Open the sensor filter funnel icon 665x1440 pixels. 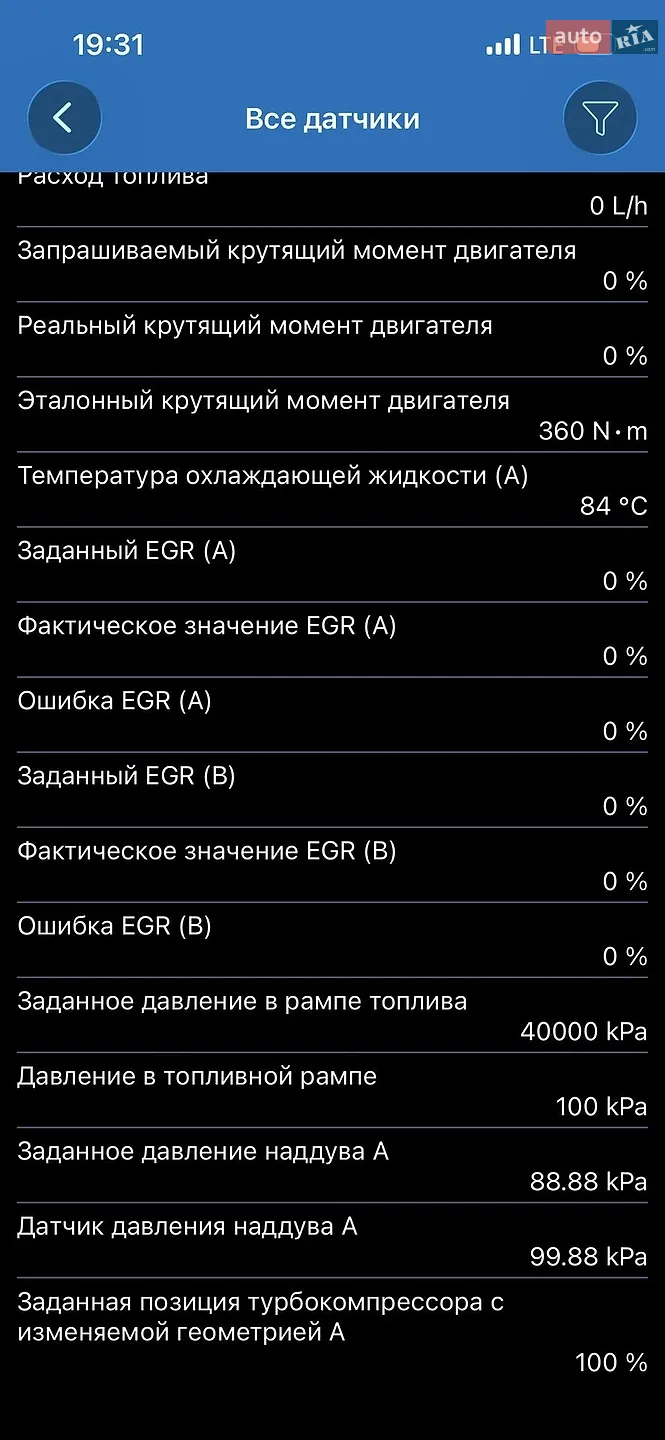pos(600,118)
